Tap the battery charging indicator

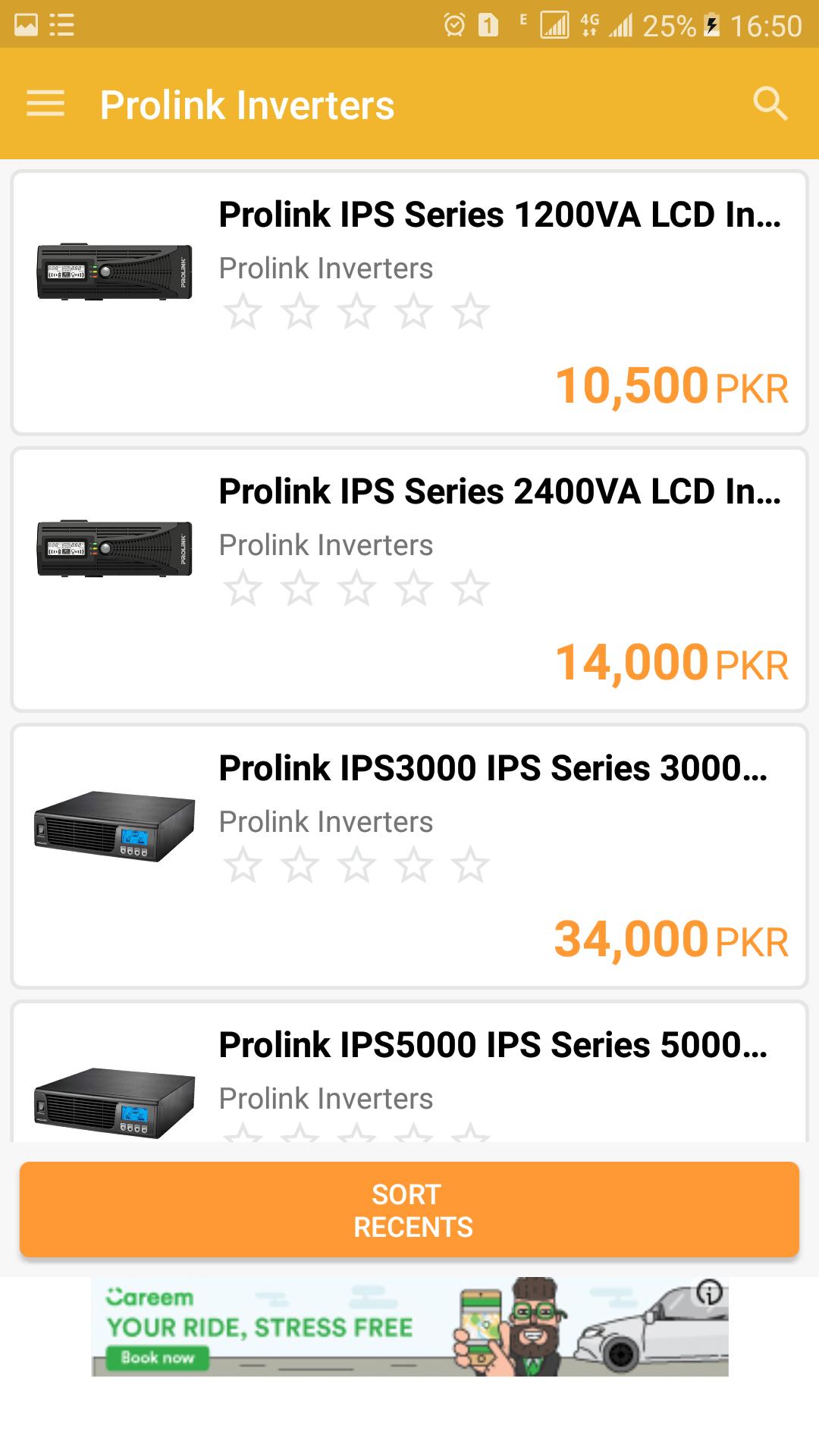click(710, 23)
